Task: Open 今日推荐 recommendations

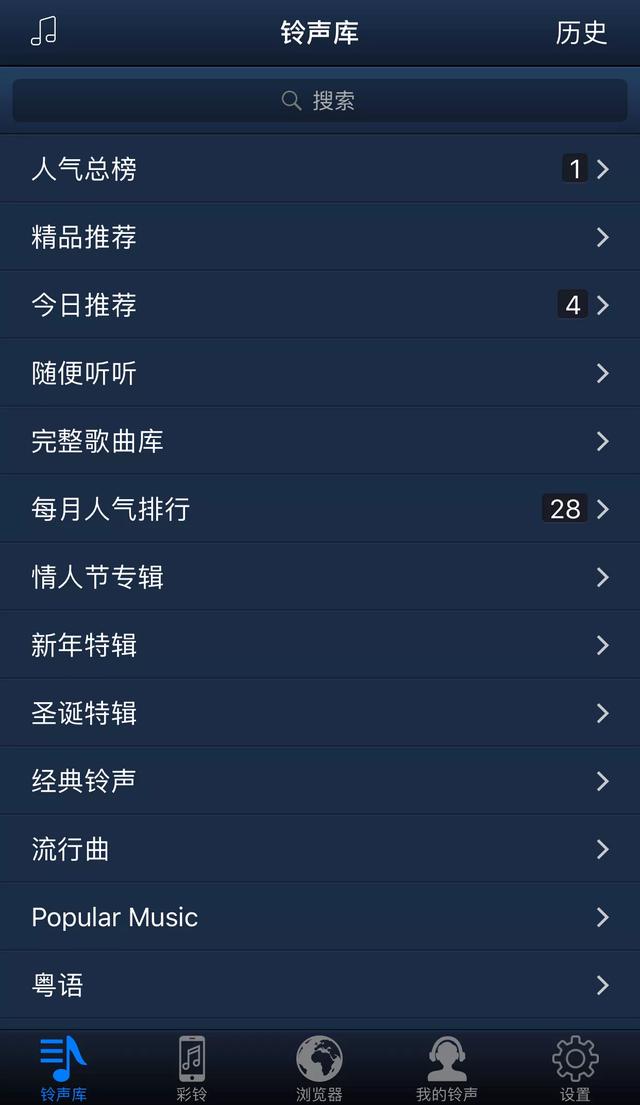Action: [x=320, y=305]
